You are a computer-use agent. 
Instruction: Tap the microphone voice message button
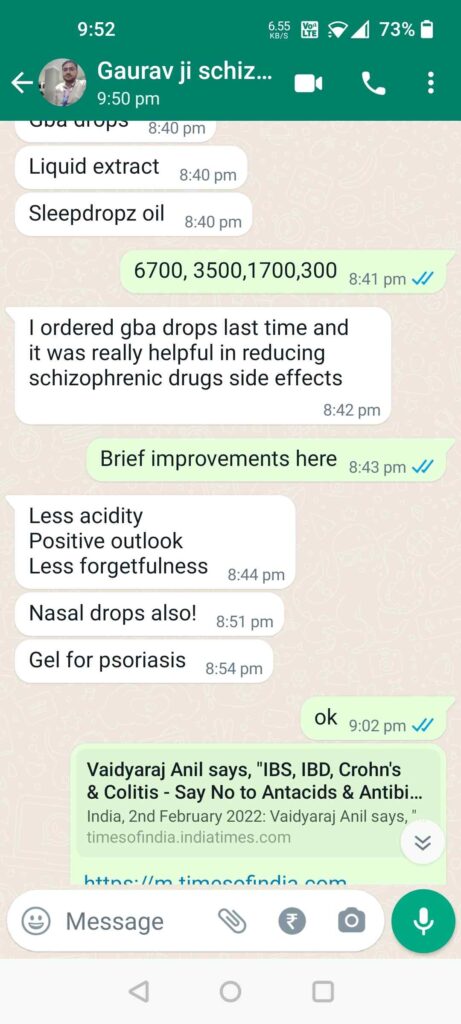click(423, 921)
